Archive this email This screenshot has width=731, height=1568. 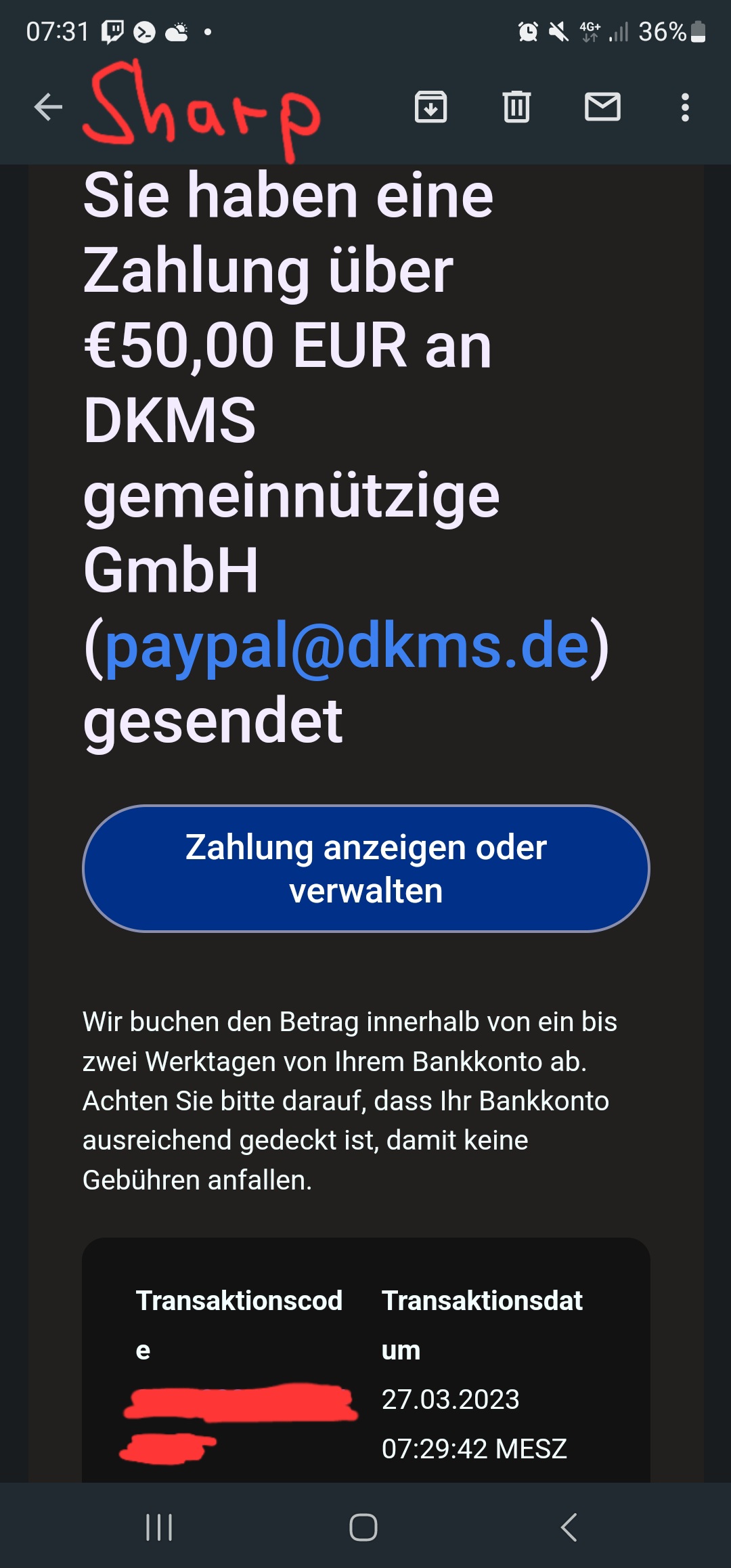(430, 107)
